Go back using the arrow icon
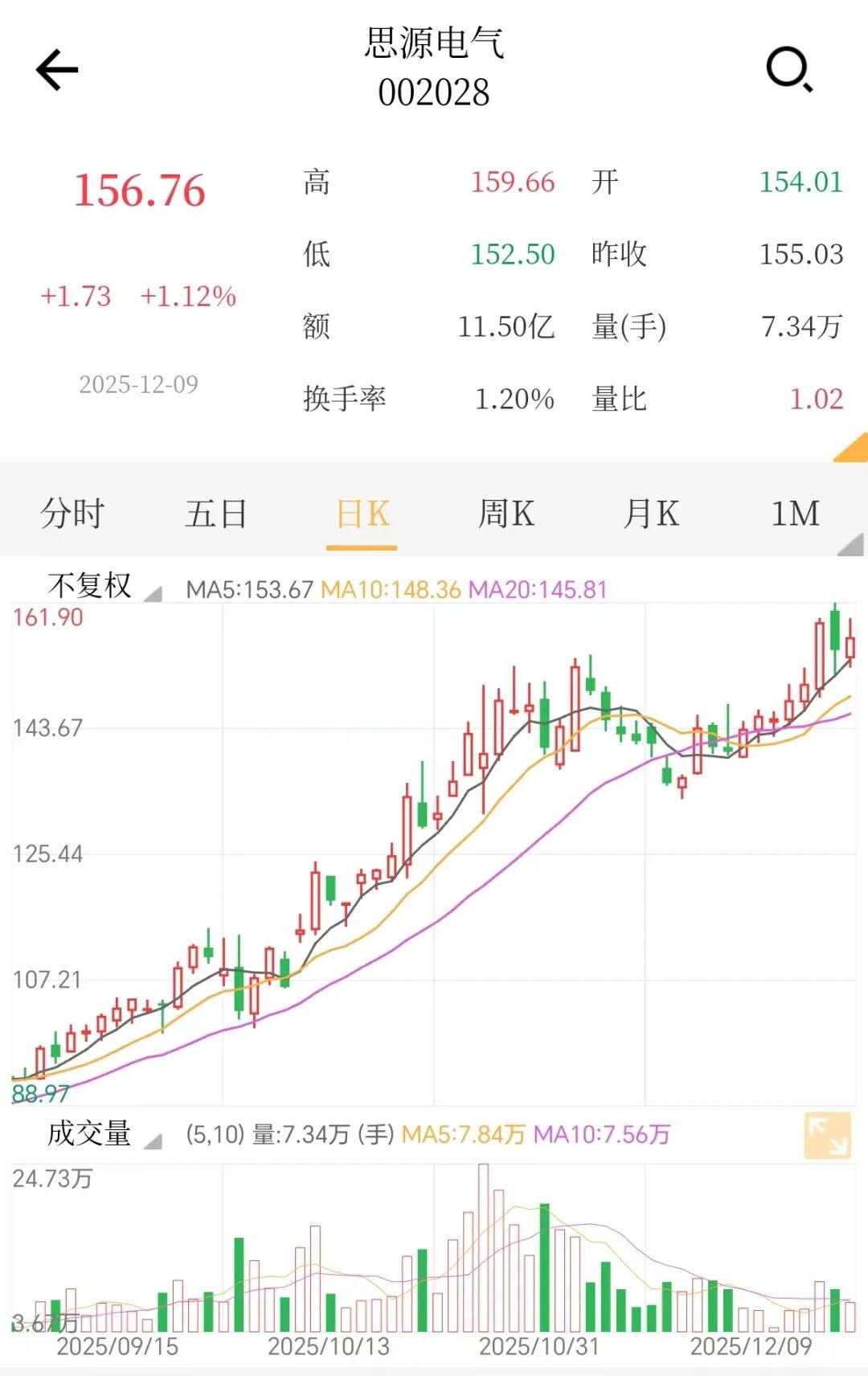 point(57,70)
